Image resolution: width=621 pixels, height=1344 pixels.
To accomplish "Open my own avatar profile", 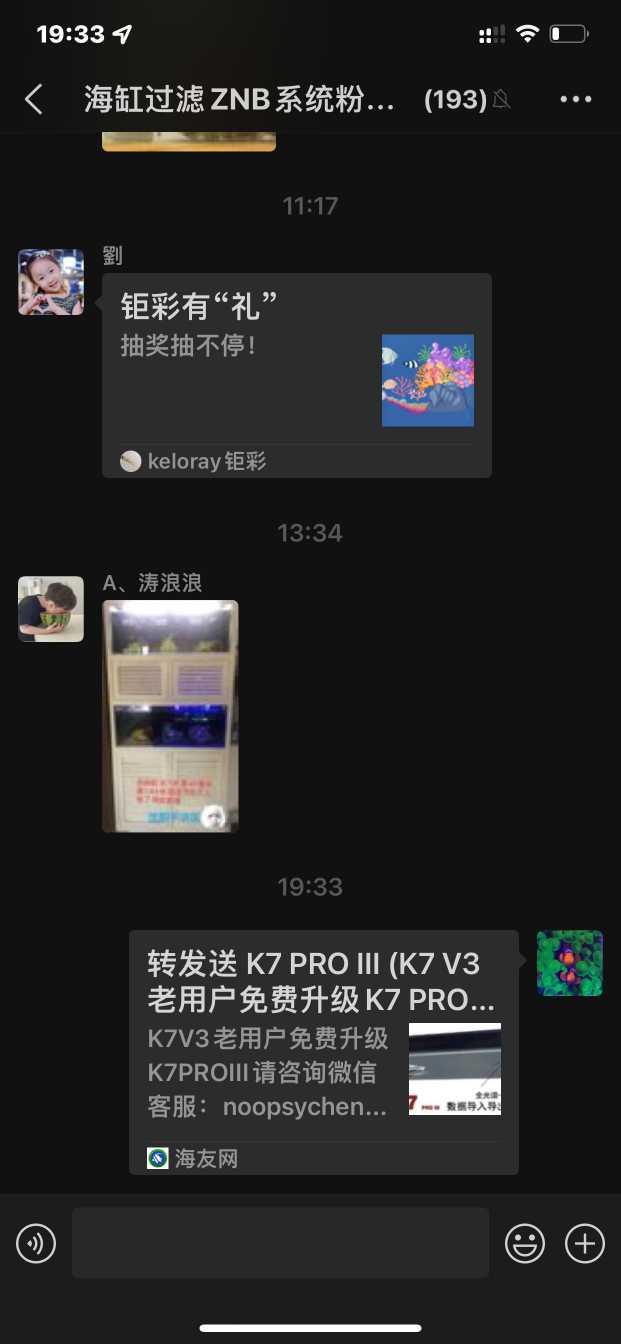I will pyautogui.click(x=570, y=963).
